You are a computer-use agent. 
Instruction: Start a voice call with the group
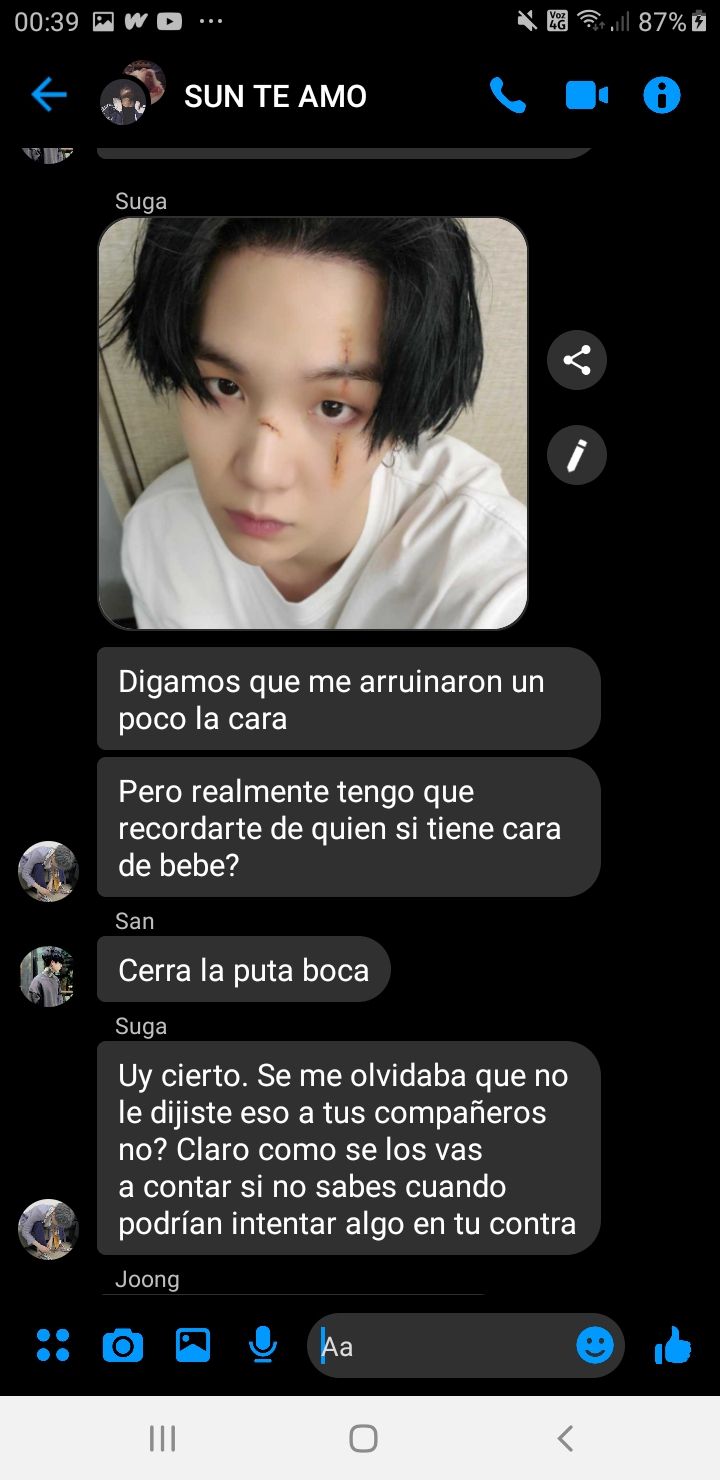pos(508,96)
